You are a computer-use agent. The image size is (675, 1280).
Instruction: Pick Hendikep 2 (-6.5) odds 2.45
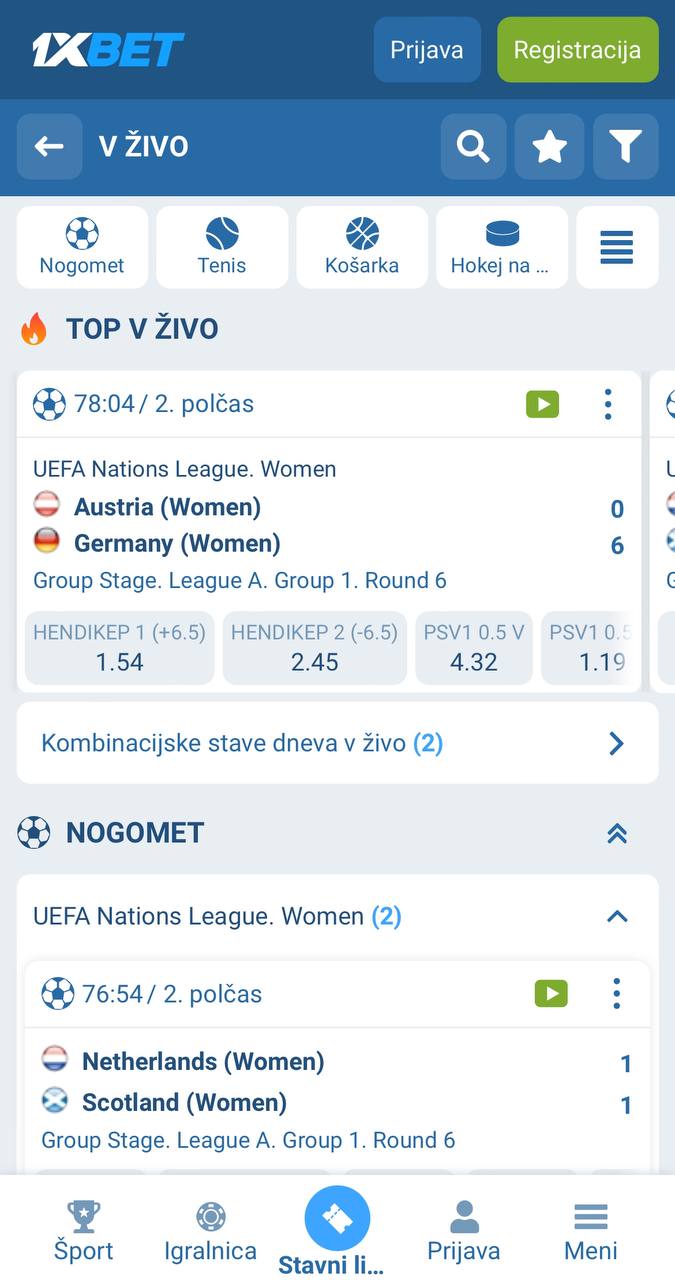point(315,648)
